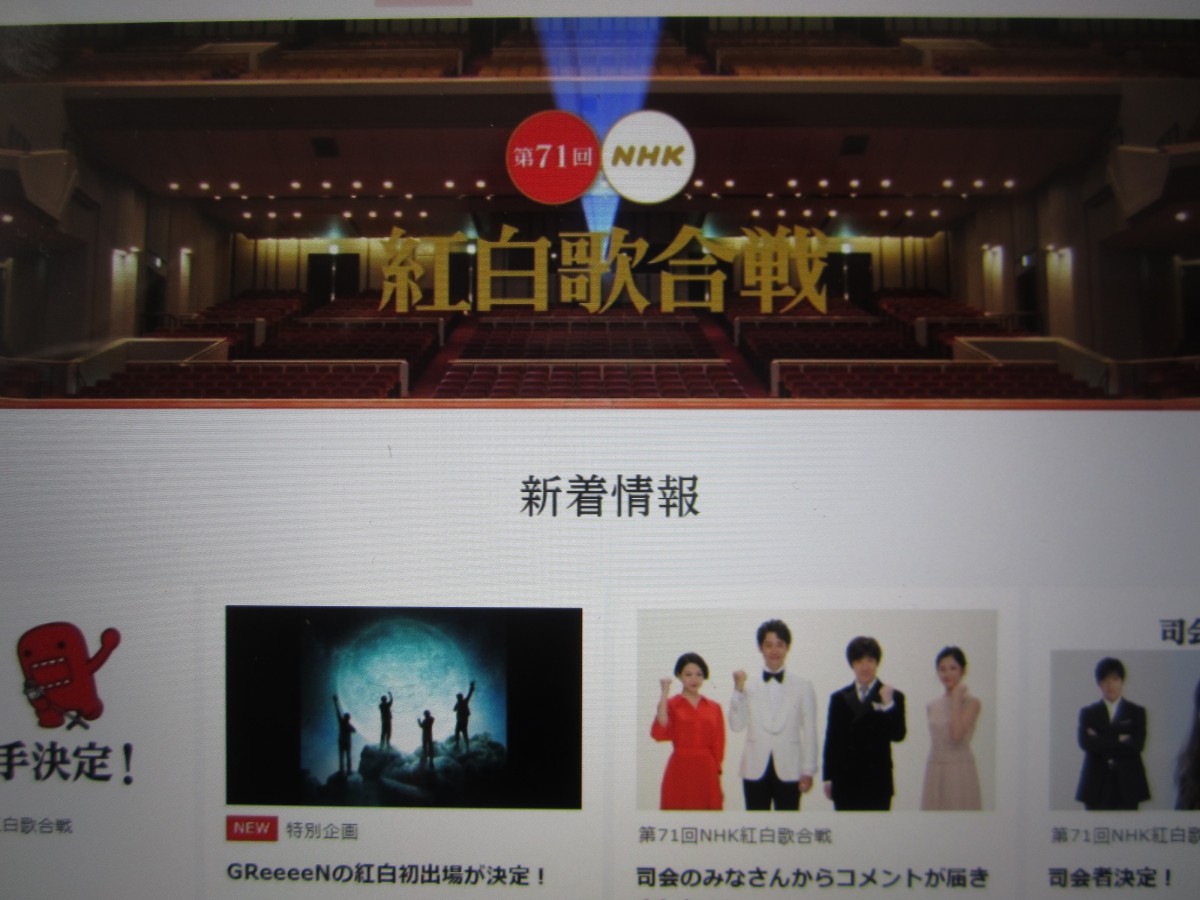The image size is (1200, 900).
Task: Open the GReeeeN moon silhouette news card
Action: (x=403, y=706)
